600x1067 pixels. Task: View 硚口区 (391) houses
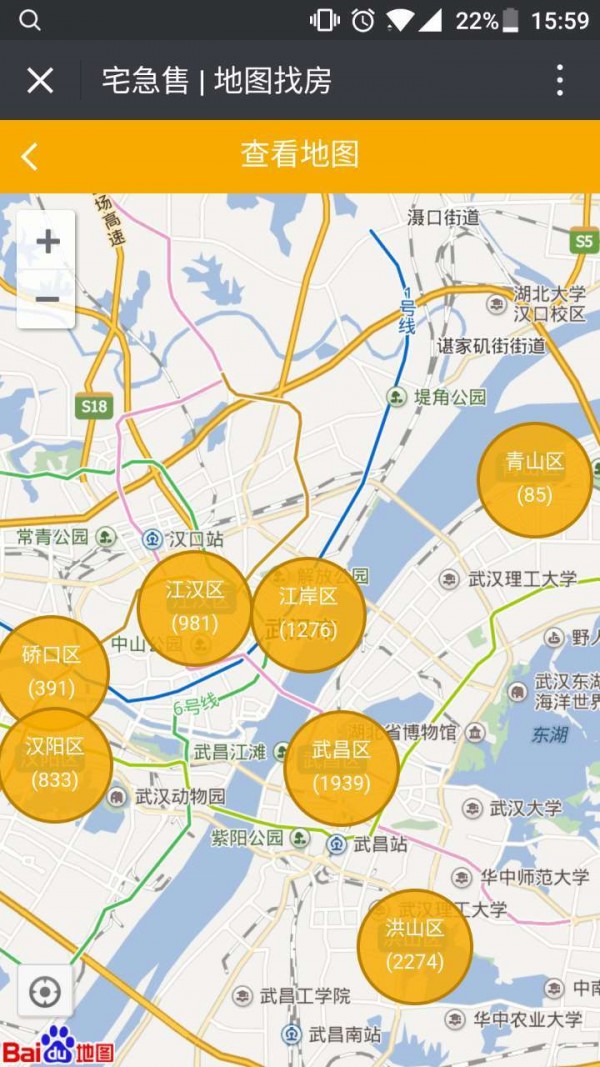52,673
